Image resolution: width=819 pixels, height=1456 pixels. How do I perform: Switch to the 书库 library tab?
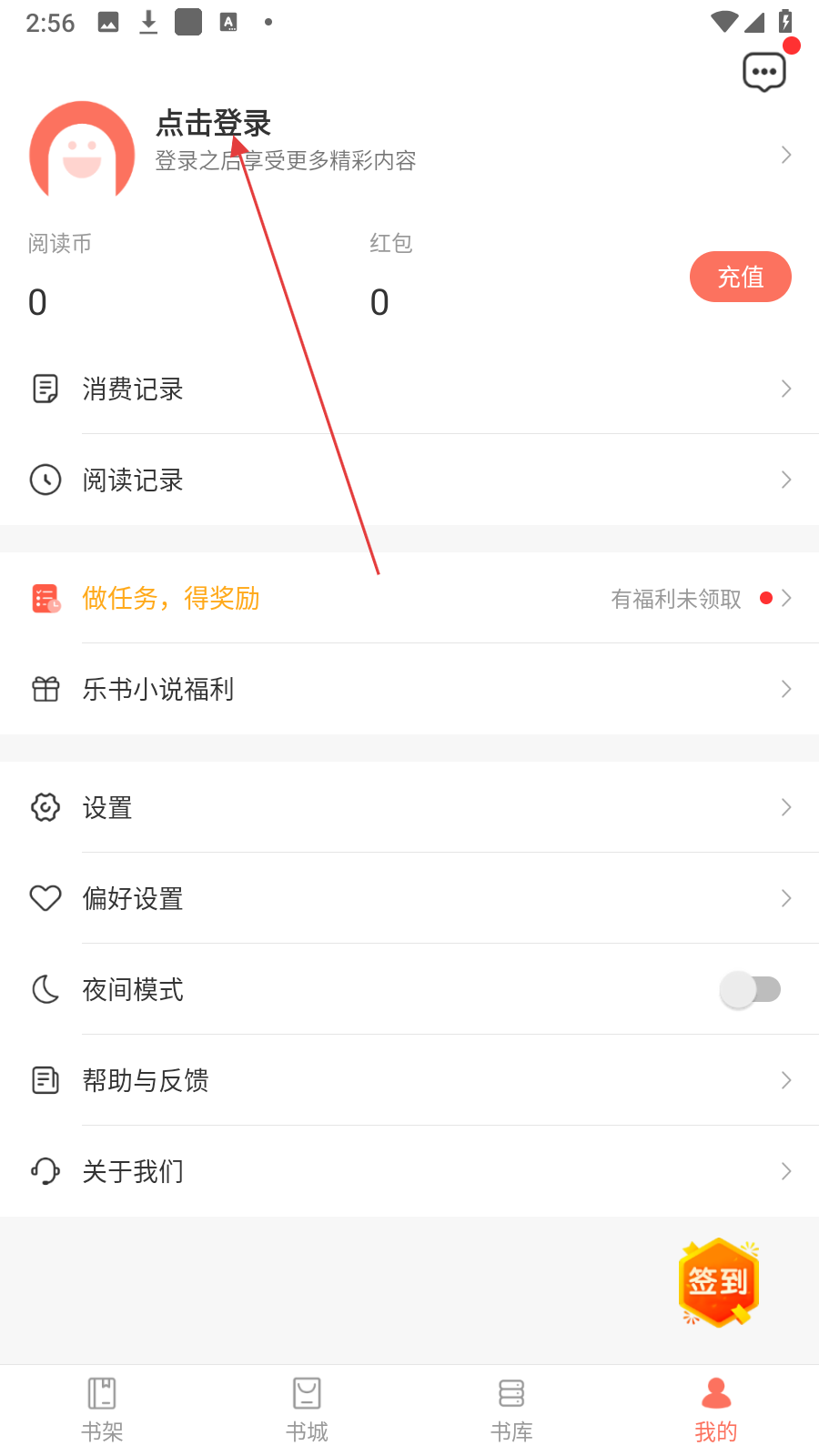(511, 1409)
